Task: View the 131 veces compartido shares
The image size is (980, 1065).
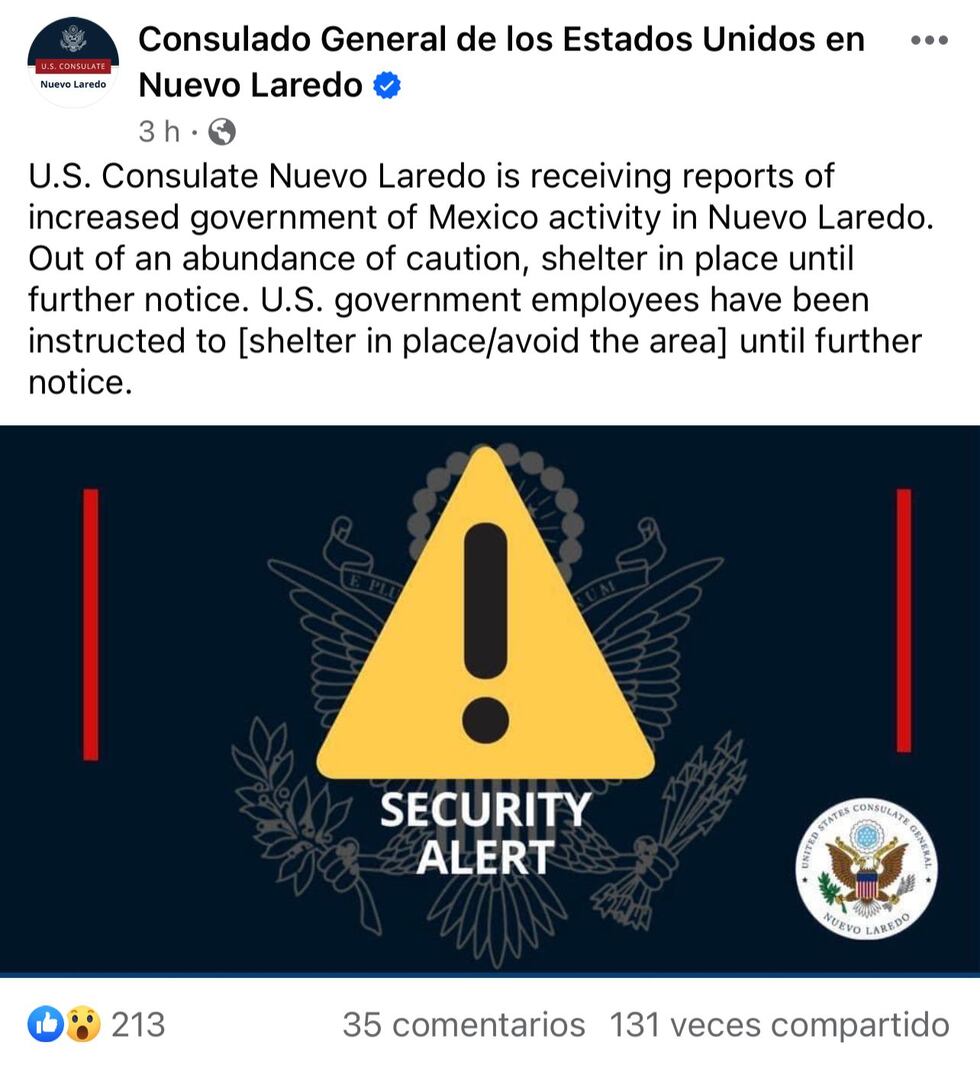Action: [x=779, y=1024]
